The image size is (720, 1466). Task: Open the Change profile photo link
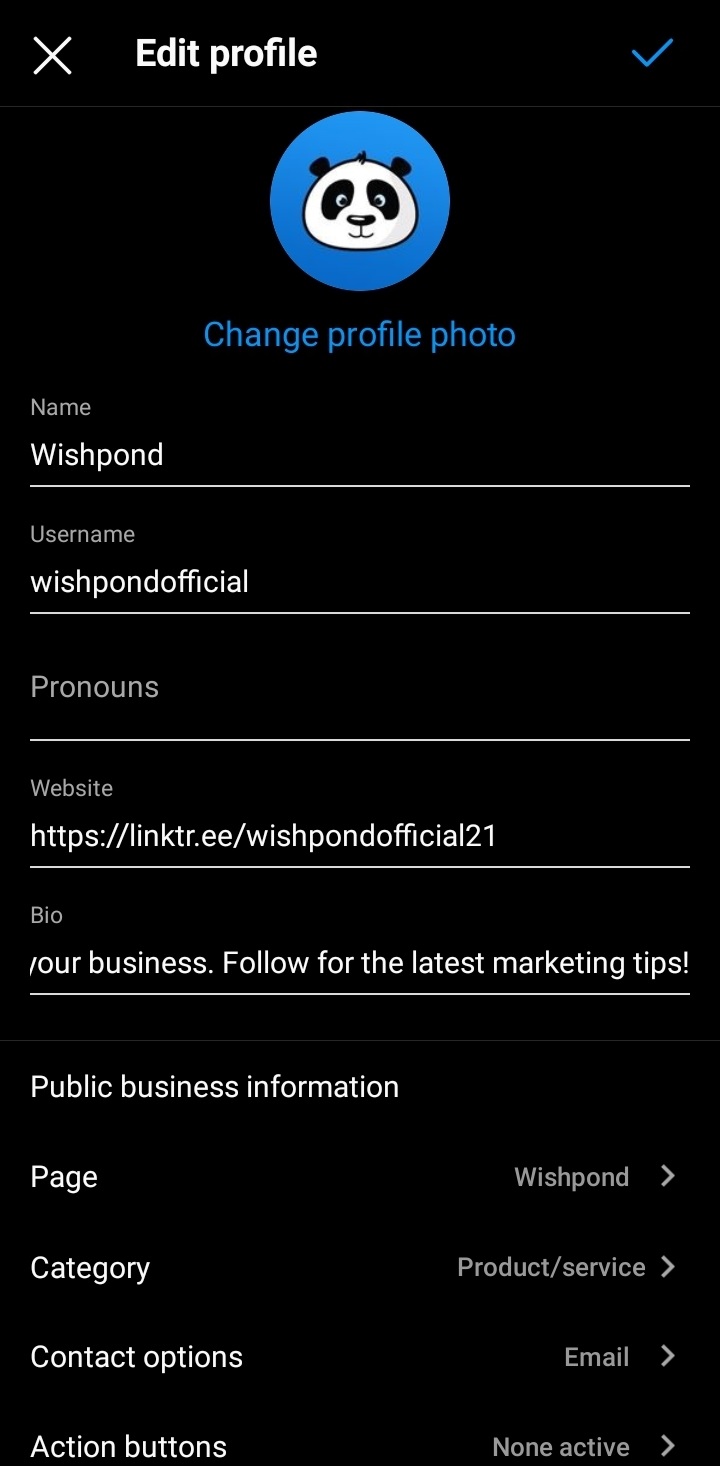(x=359, y=334)
